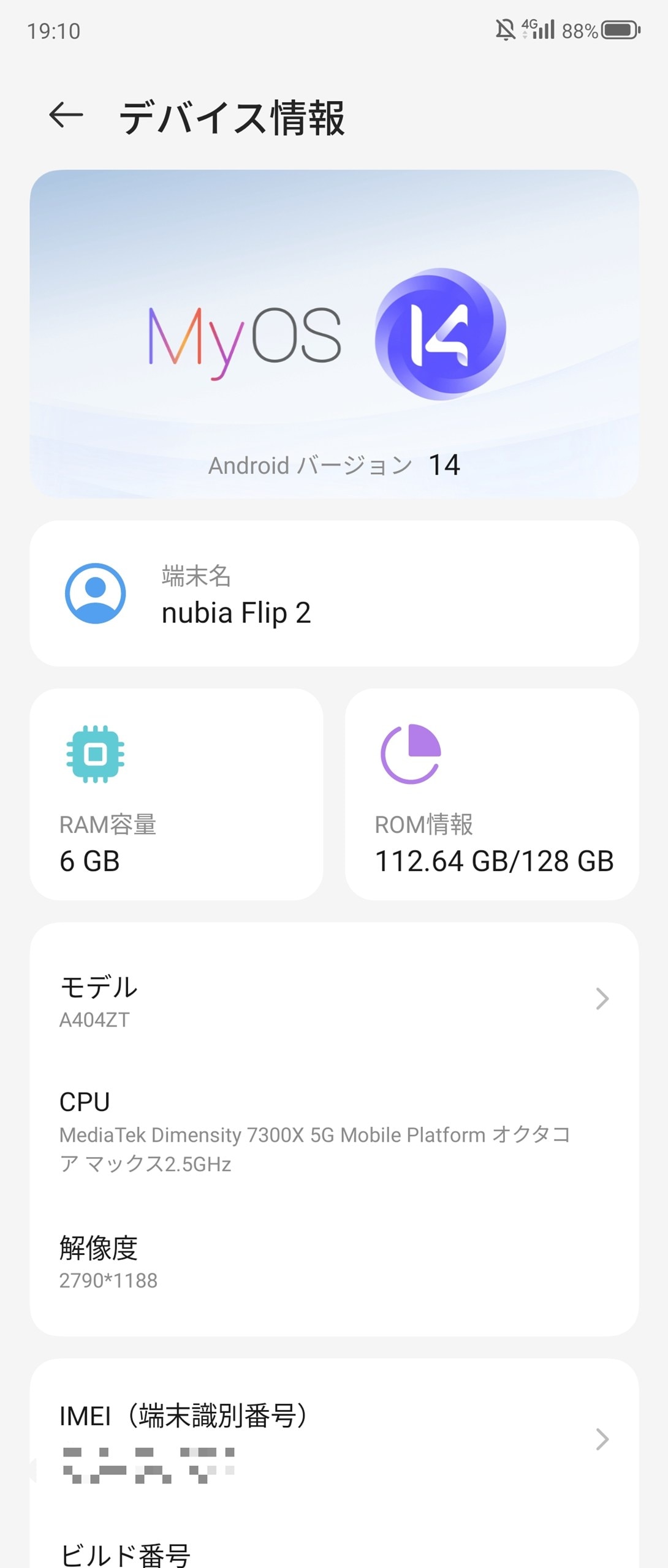The height and width of the screenshot is (1568, 668).
Task: Edit the 端末名 nubia Flip 2
Action: click(x=334, y=594)
